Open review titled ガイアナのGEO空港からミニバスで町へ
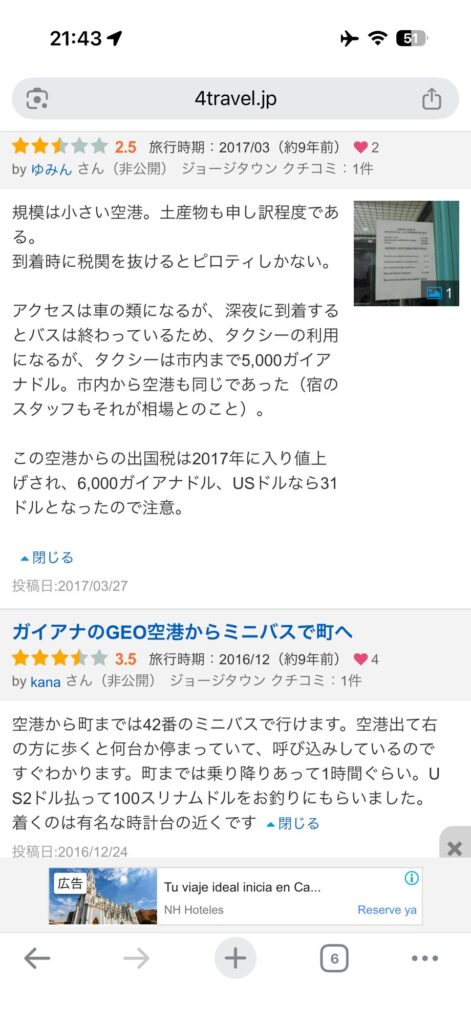Image resolution: width=471 pixels, height=1024 pixels. [x=182, y=632]
